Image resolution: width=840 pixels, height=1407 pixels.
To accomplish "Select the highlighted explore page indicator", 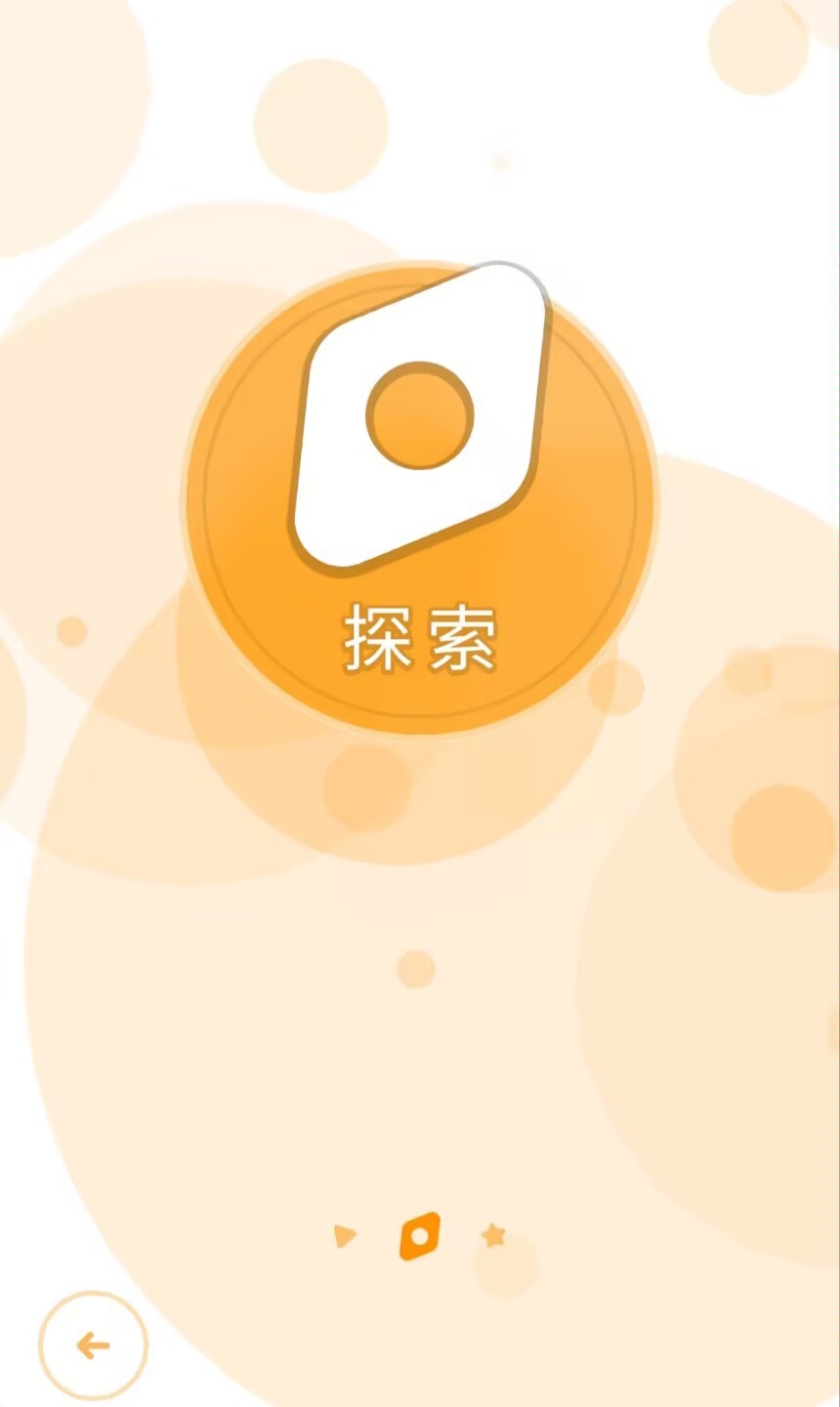I will 420,1236.
